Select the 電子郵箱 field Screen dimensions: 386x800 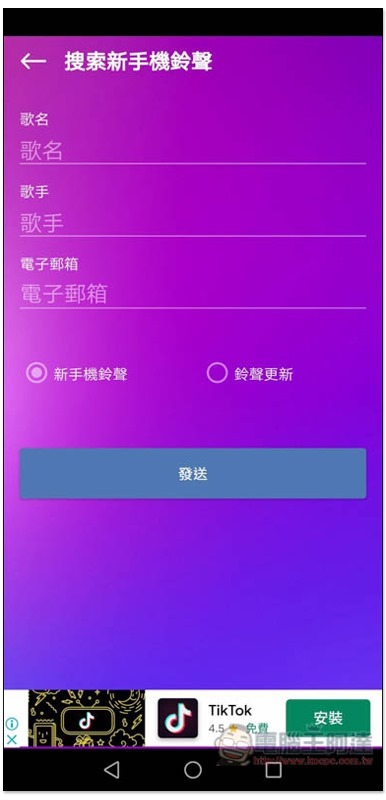(x=193, y=295)
